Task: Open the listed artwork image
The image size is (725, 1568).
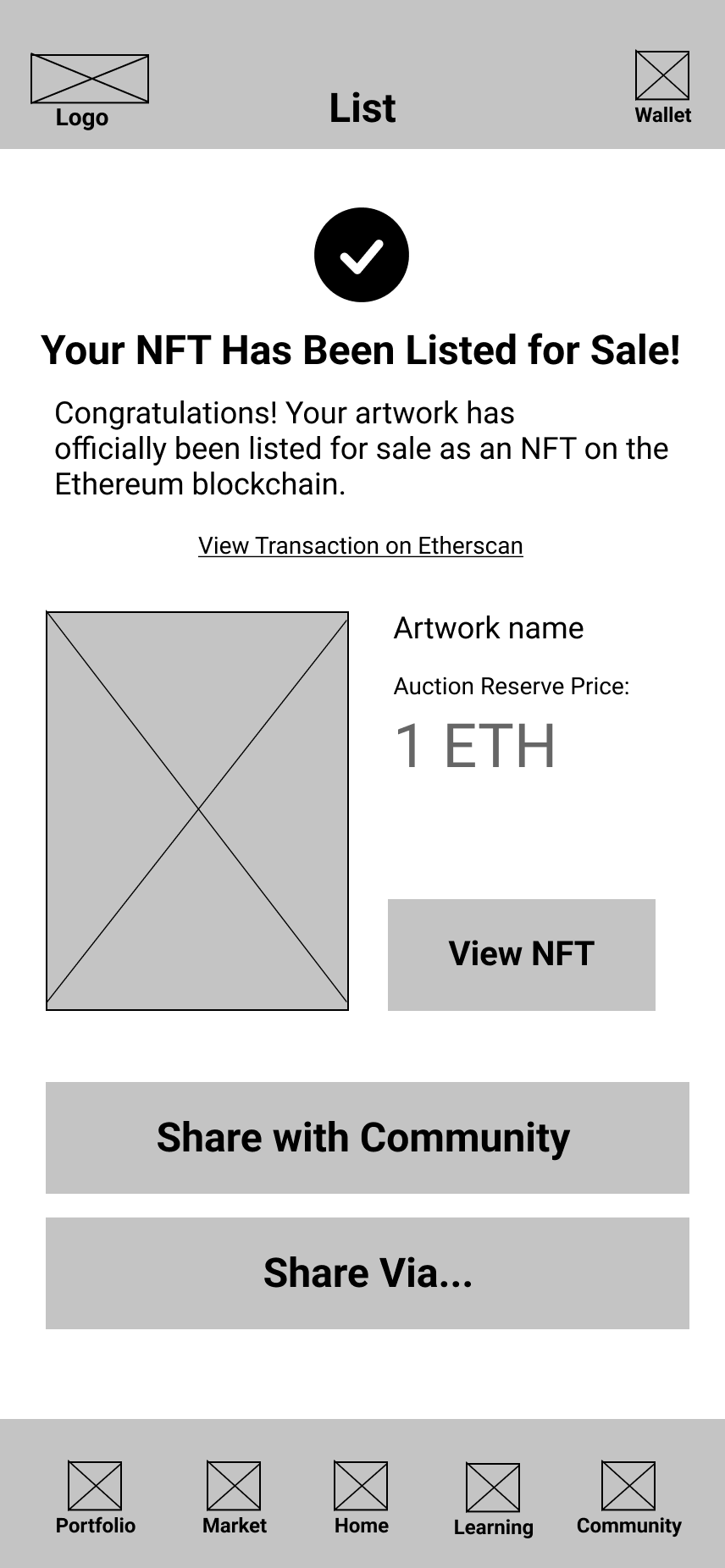Action: (197, 811)
